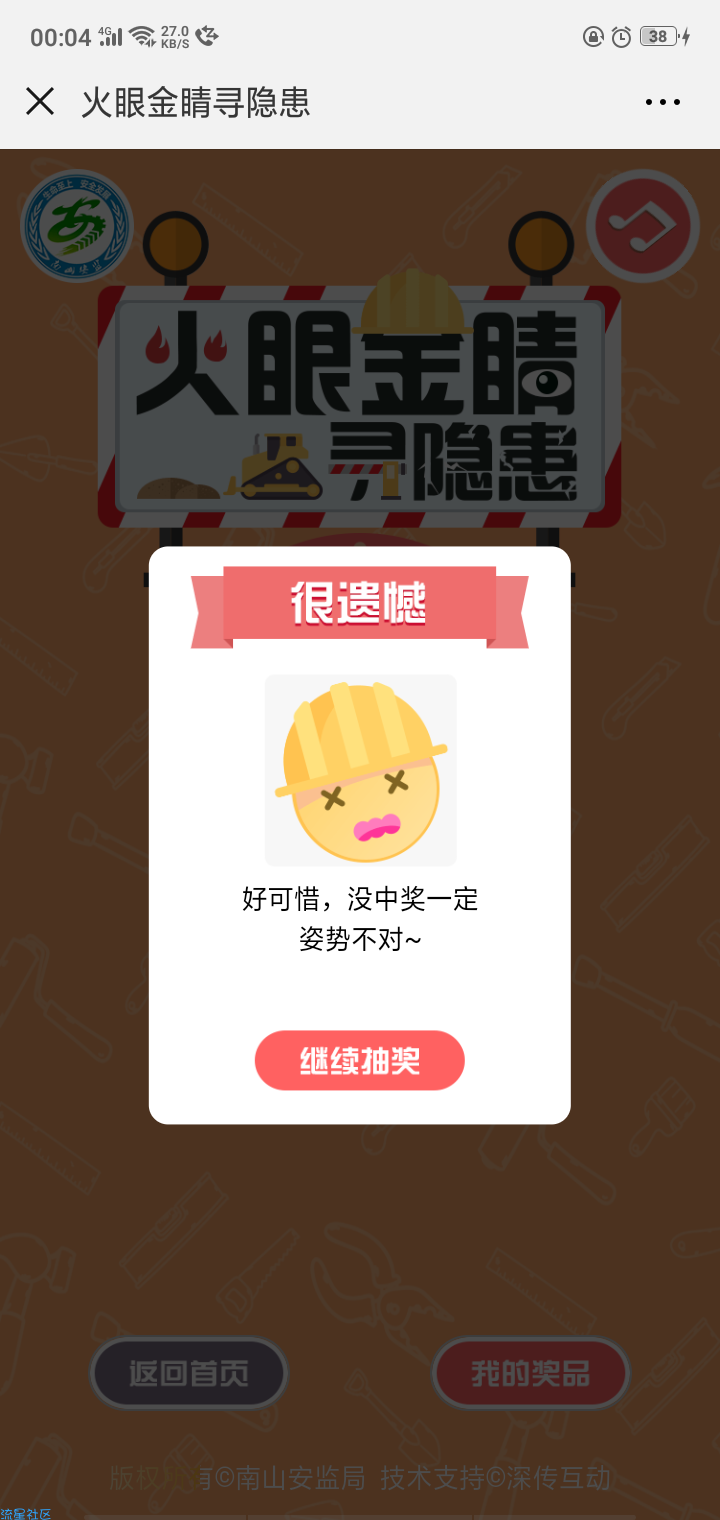Viewport: 720px width, 1520px height.
Task: Tap 继续抽奖 to draw again
Action: click(x=360, y=1060)
